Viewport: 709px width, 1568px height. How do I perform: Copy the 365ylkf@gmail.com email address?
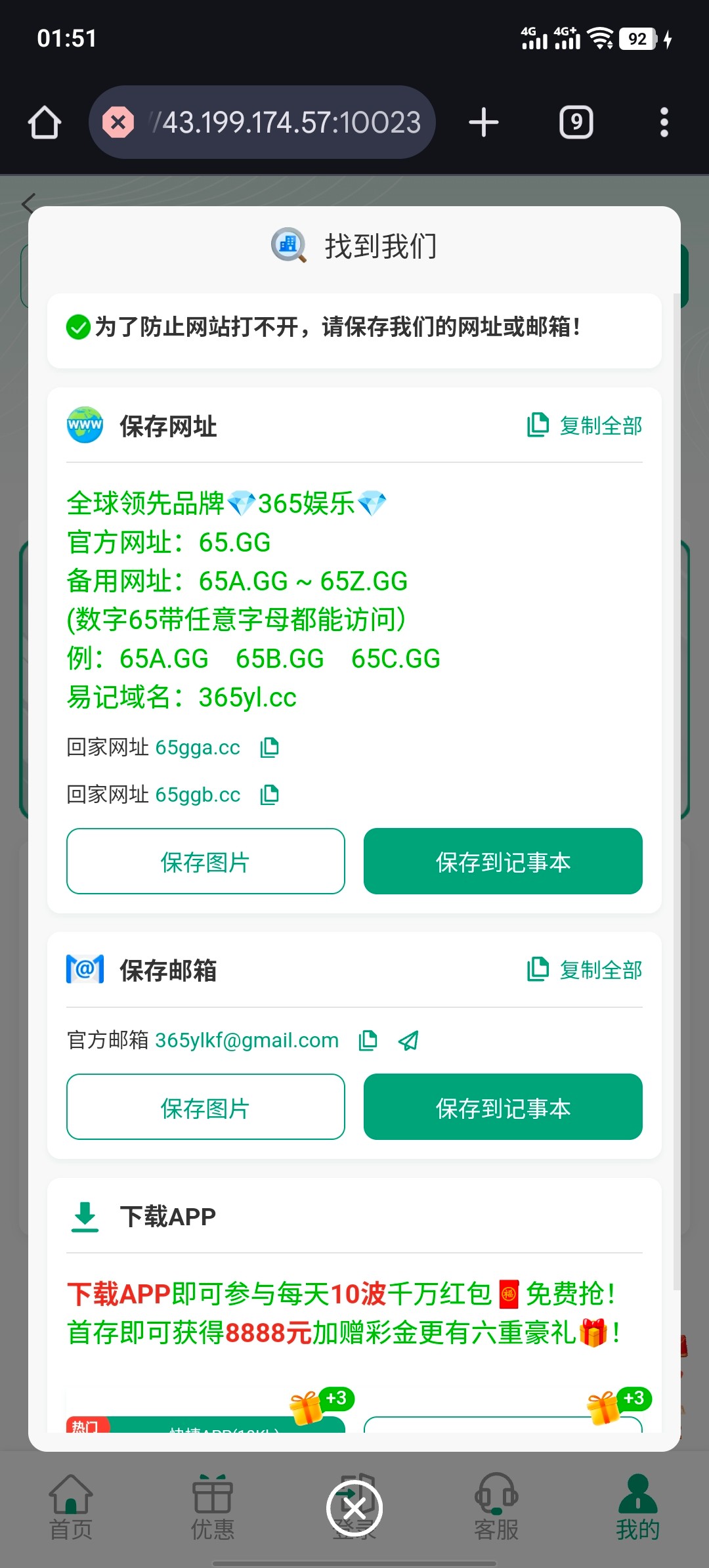click(x=368, y=1040)
